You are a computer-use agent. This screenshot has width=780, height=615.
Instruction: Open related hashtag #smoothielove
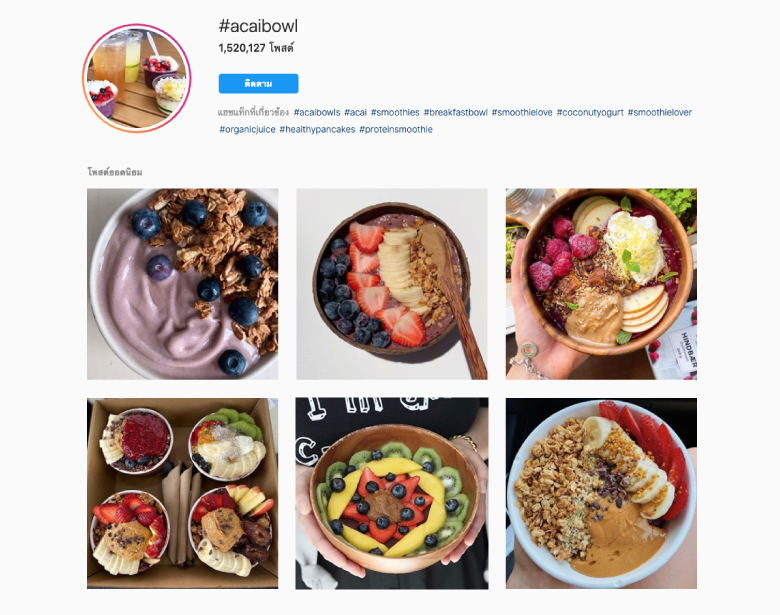(x=521, y=113)
